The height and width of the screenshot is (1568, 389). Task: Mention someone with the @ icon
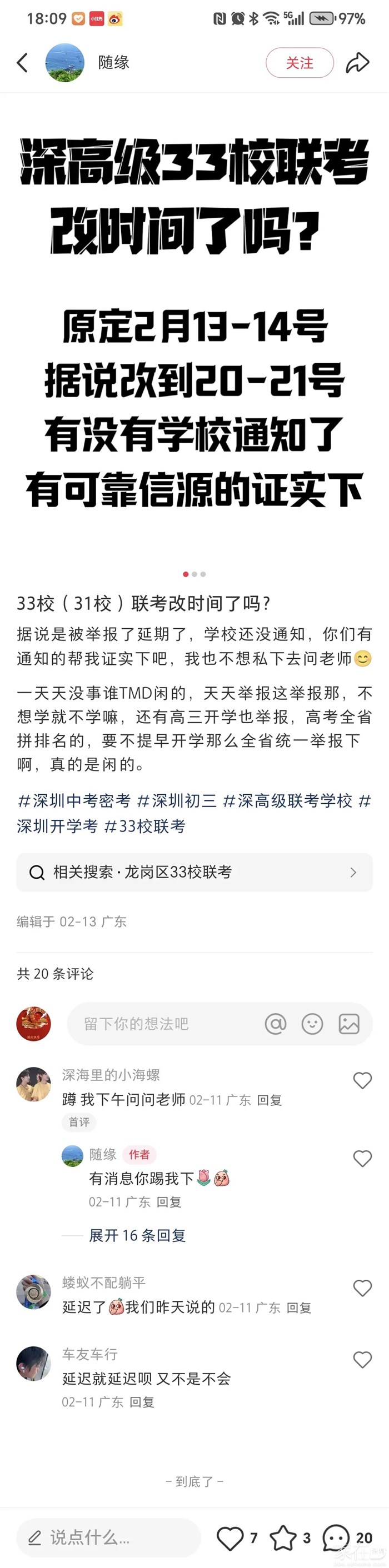pos(275,1024)
